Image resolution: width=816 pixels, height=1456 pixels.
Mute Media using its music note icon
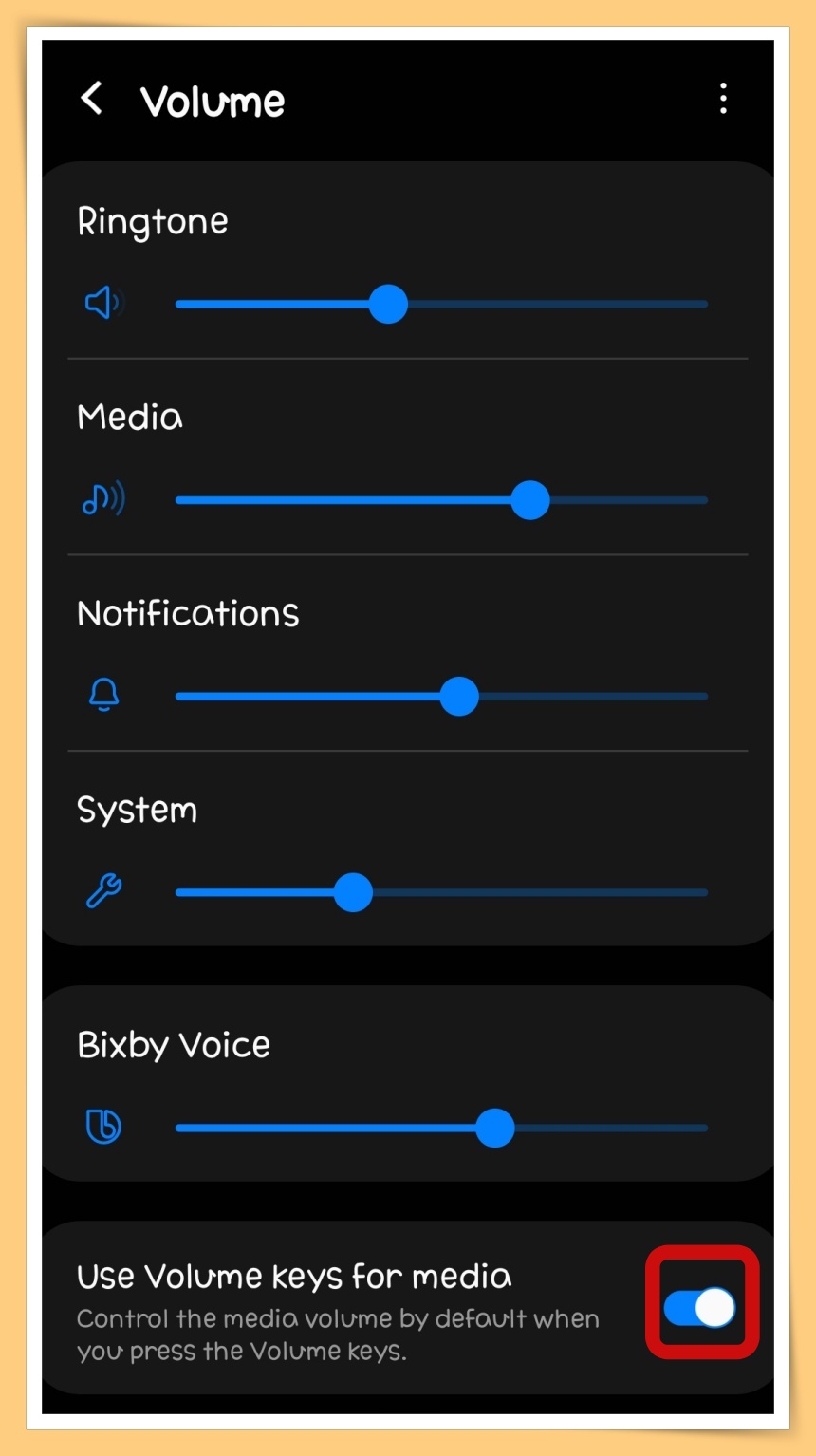click(103, 500)
